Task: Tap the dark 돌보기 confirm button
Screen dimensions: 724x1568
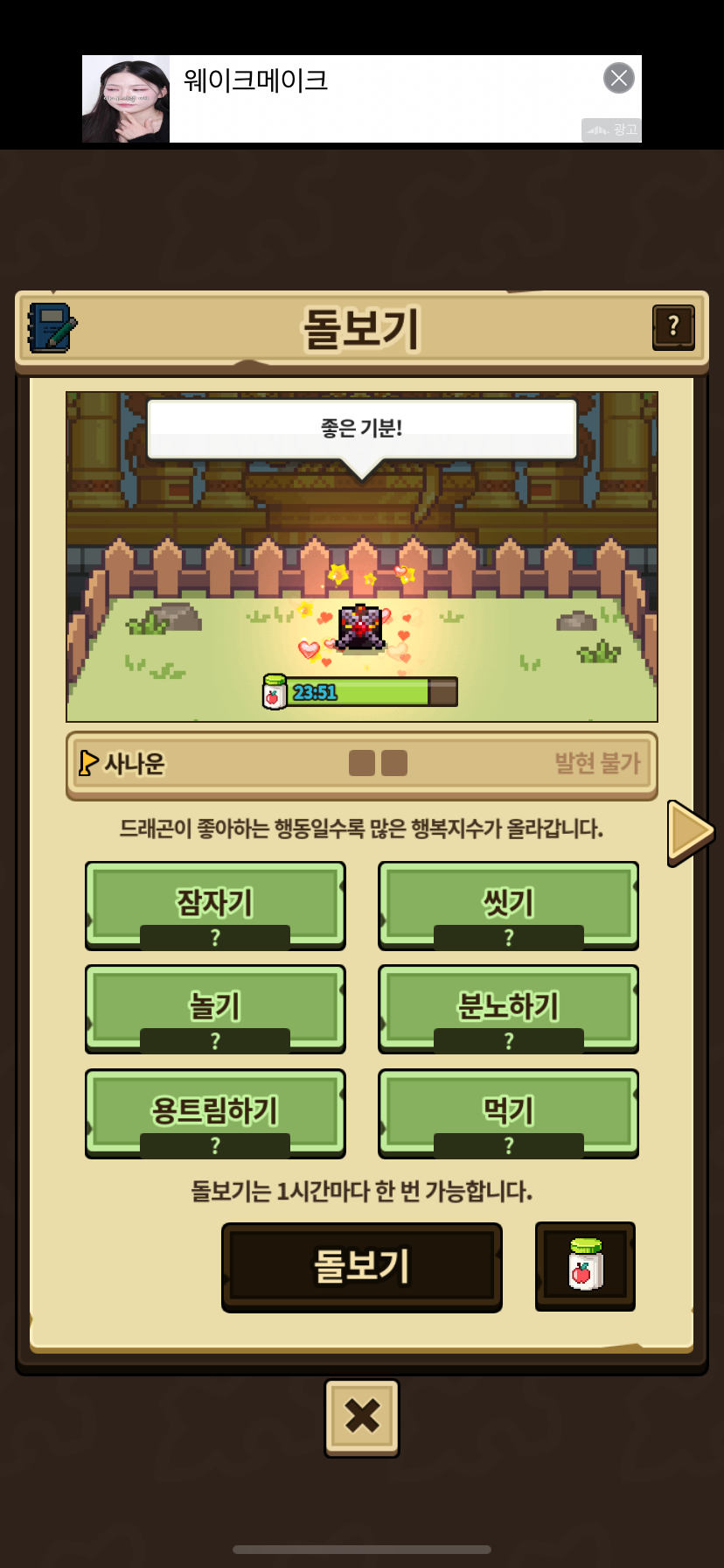Action: (361, 1266)
